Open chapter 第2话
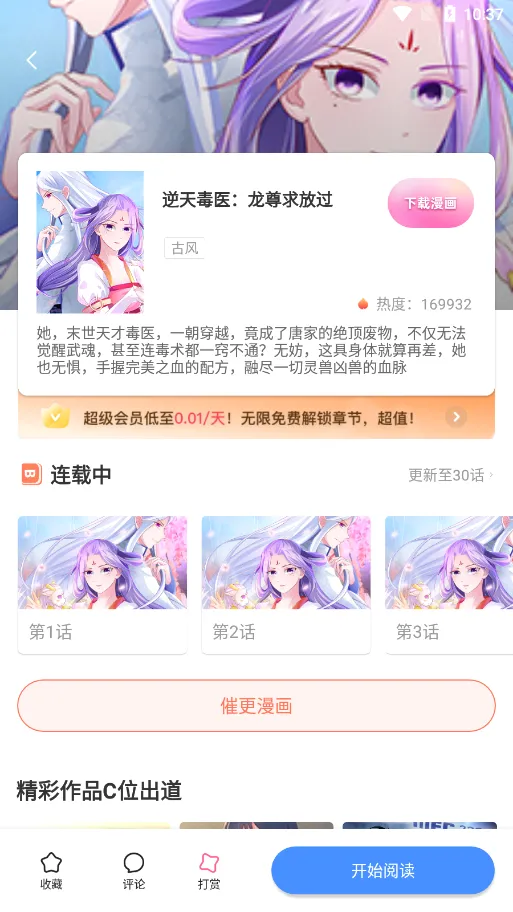513x912 pixels. click(x=286, y=585)
